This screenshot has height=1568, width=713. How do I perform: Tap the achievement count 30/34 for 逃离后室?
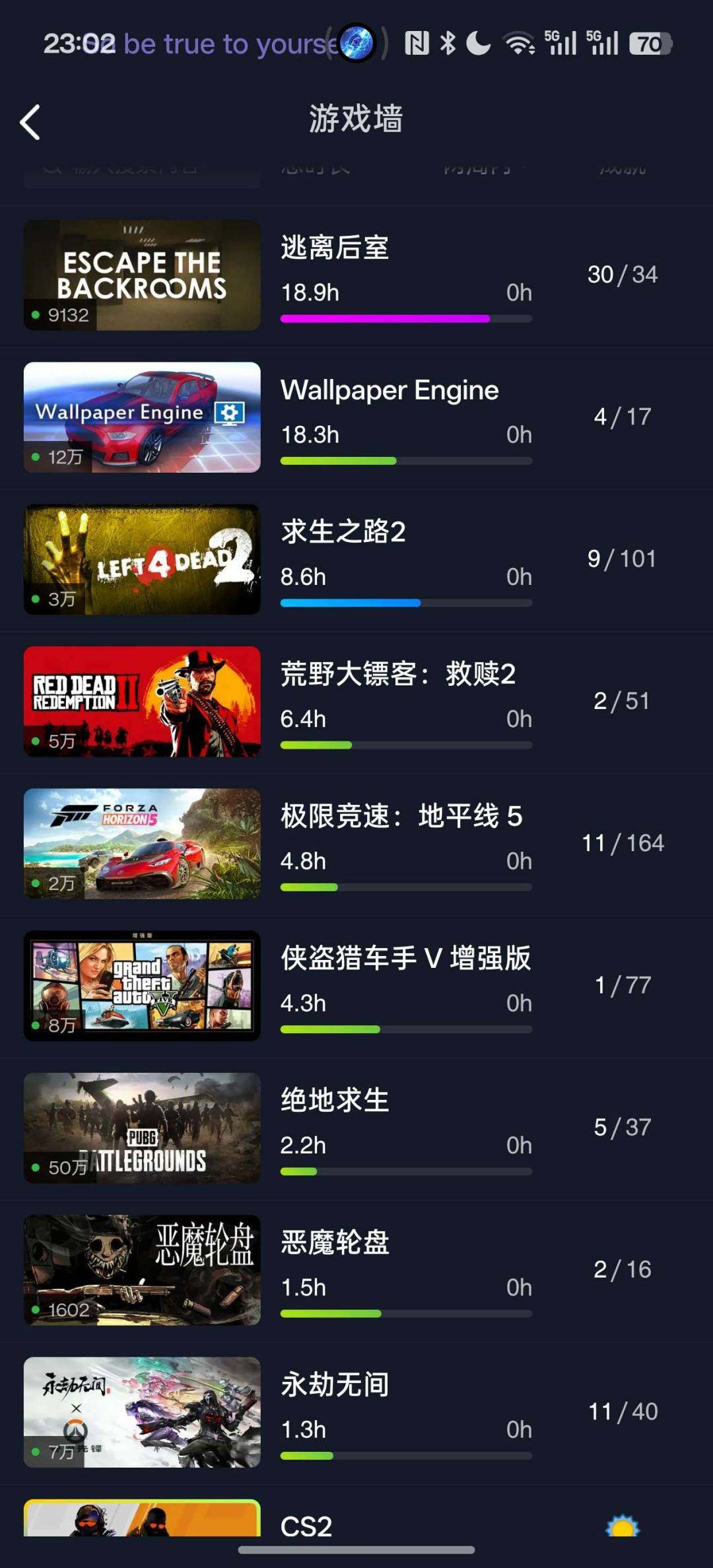tap(623, 274)
